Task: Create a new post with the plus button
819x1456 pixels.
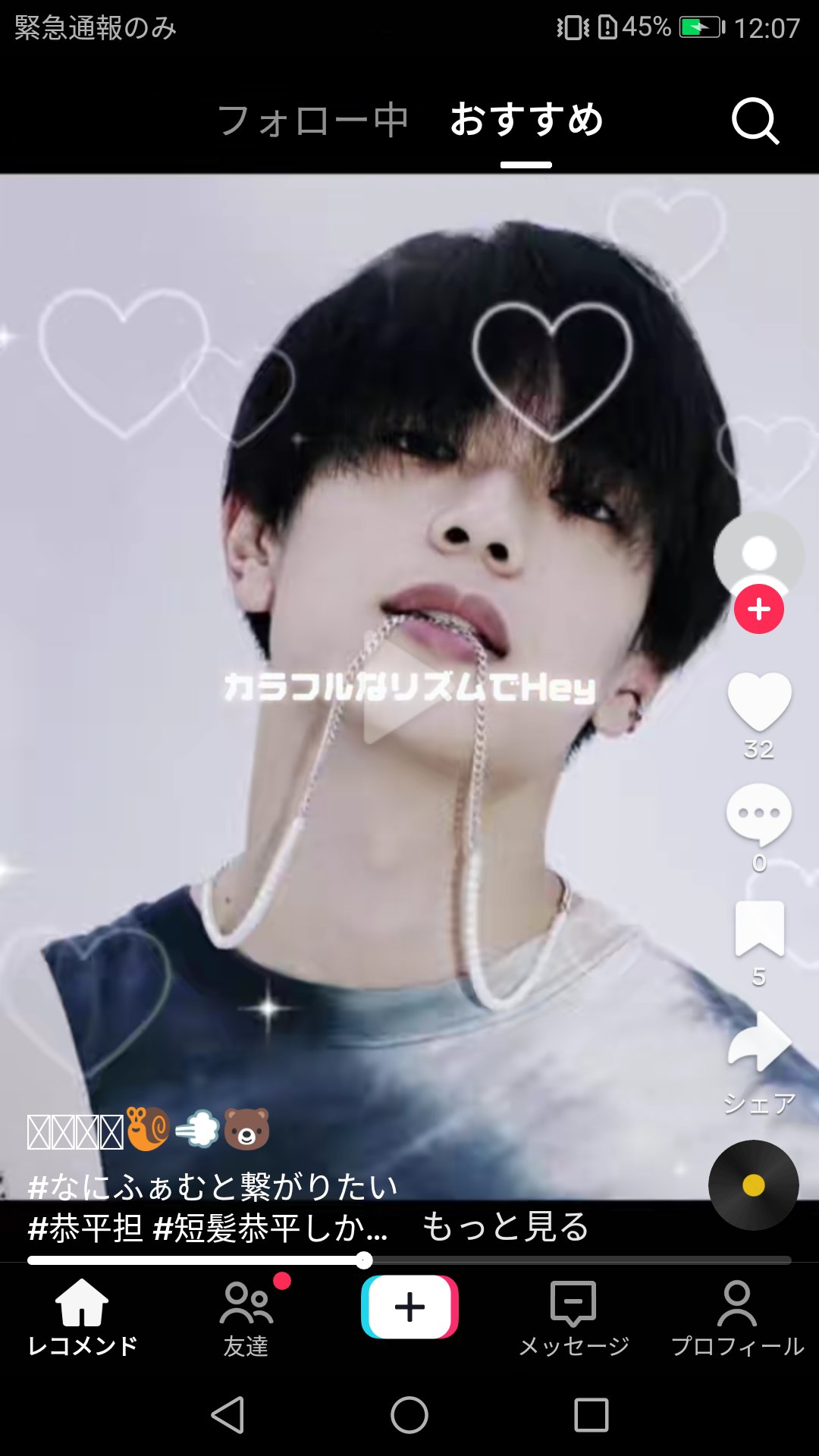Action: [409, 1307]
